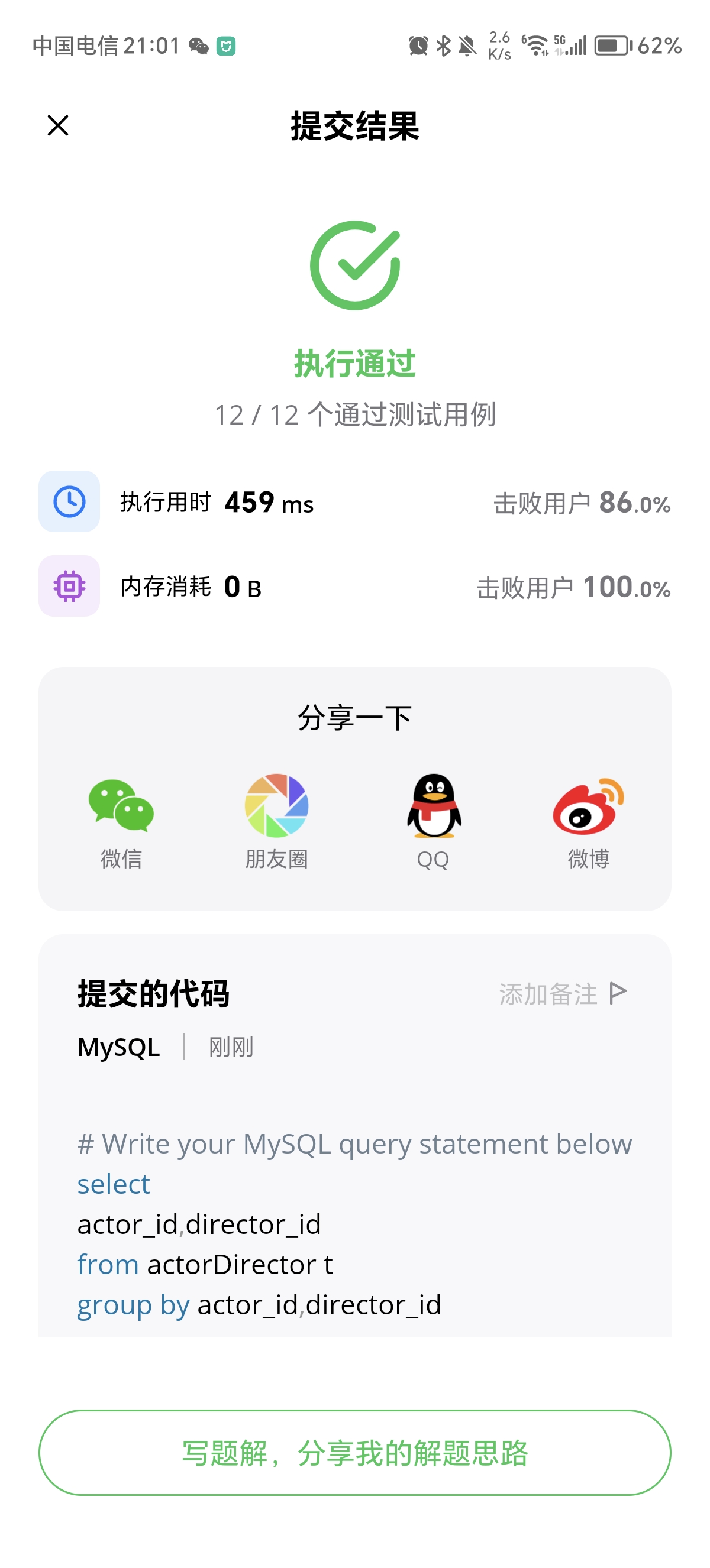Share the result through QQ

433,806
